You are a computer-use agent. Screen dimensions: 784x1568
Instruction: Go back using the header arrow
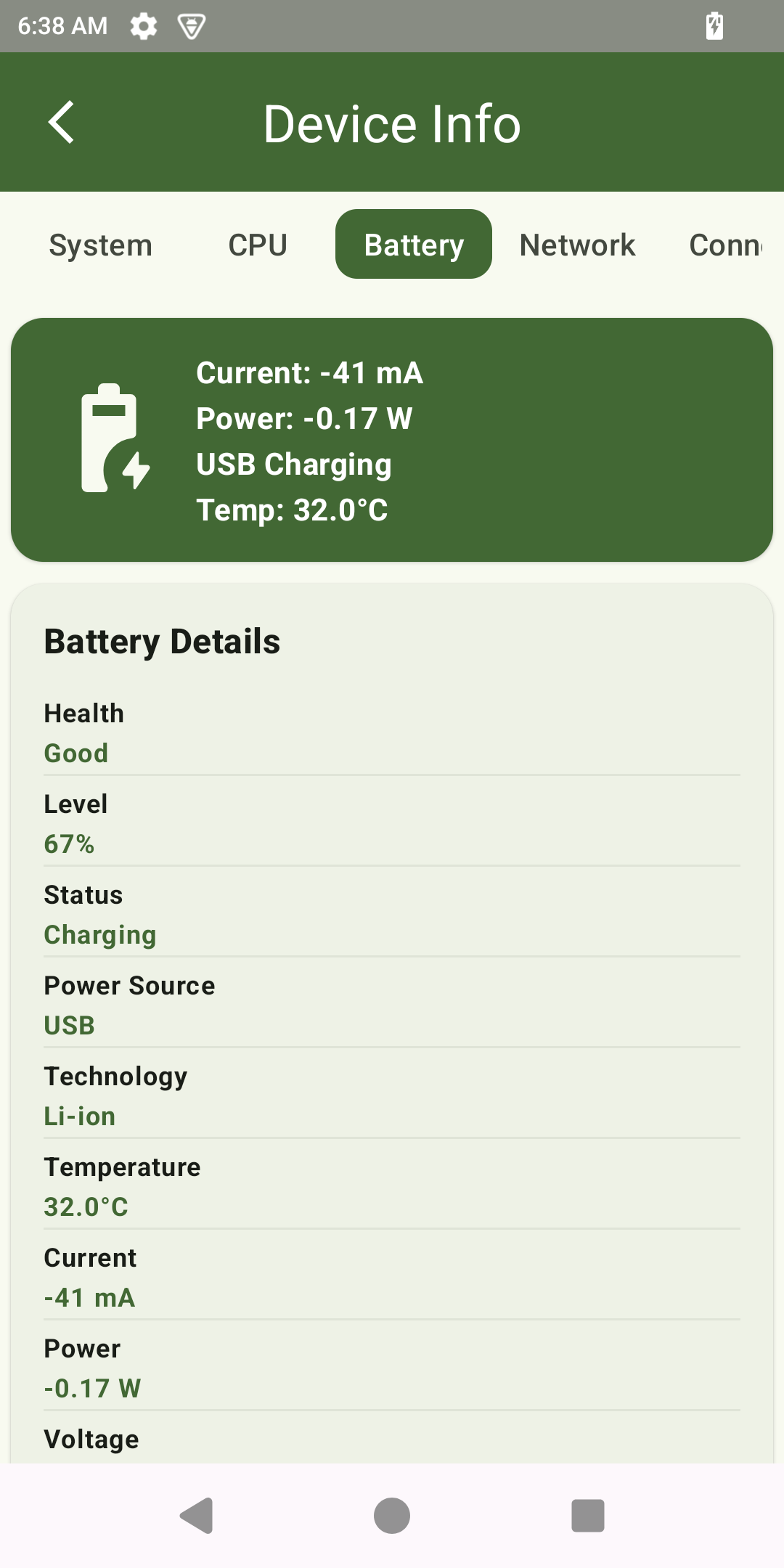(x=62, y=122)
